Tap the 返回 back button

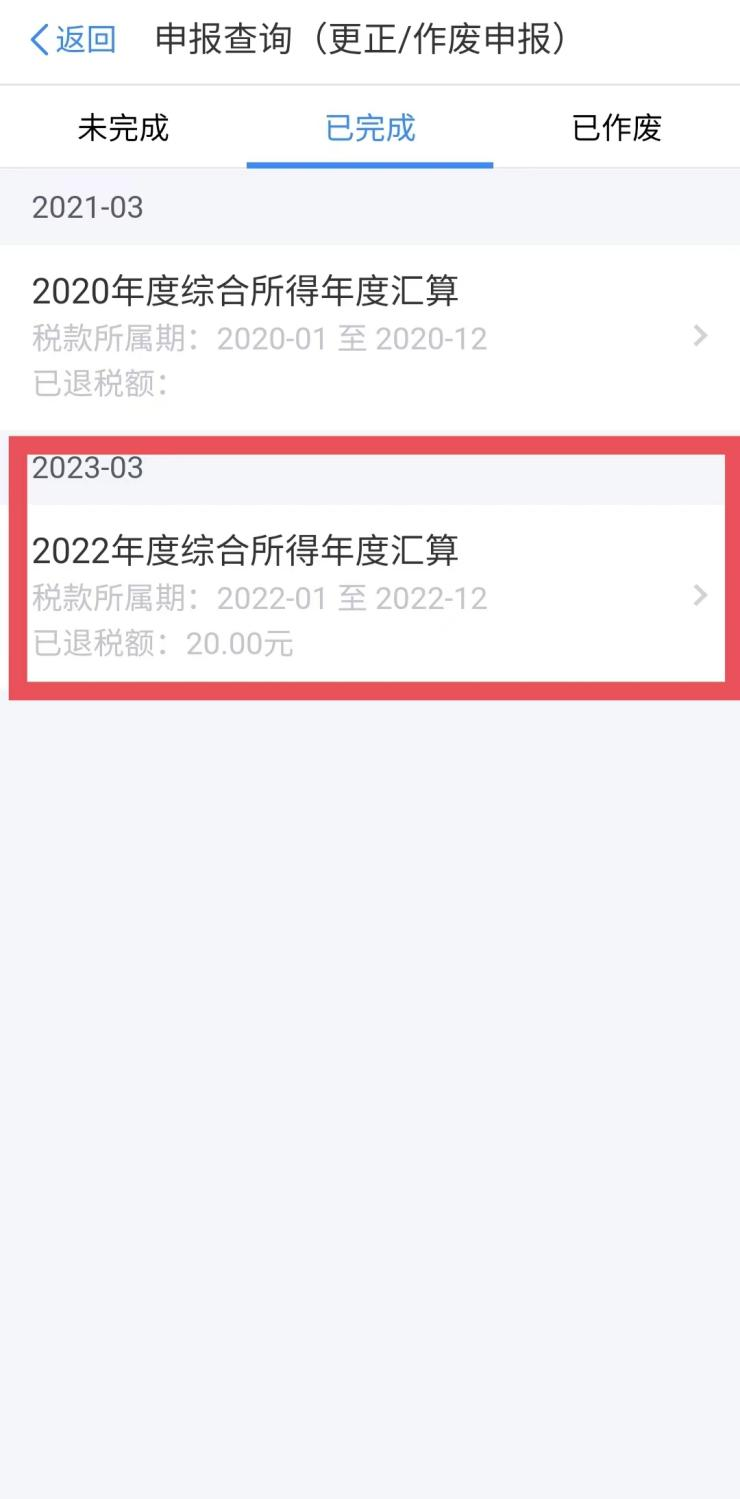[73, 40]
